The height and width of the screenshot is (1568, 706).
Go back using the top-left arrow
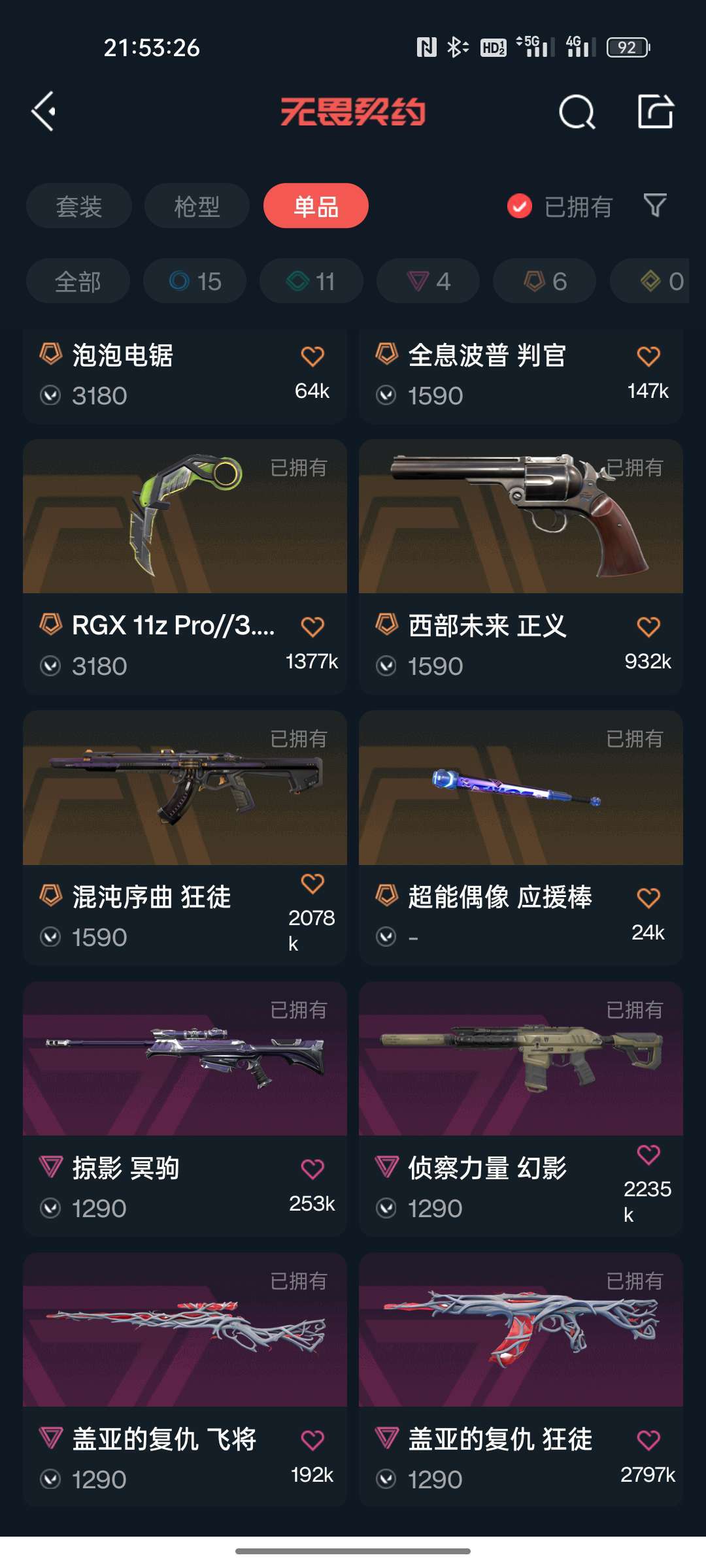[44, 112]
